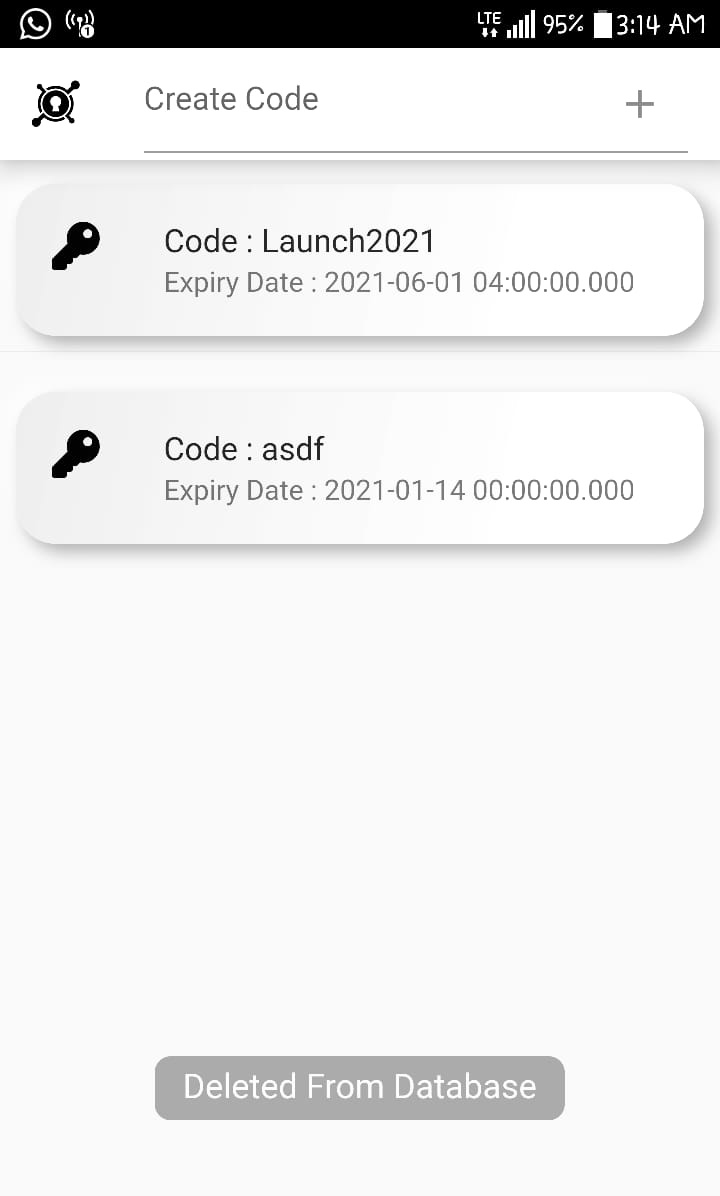Add a new code with the plus icon
This screenshot has width=720, height=1196.
click(x=639, y=104)
